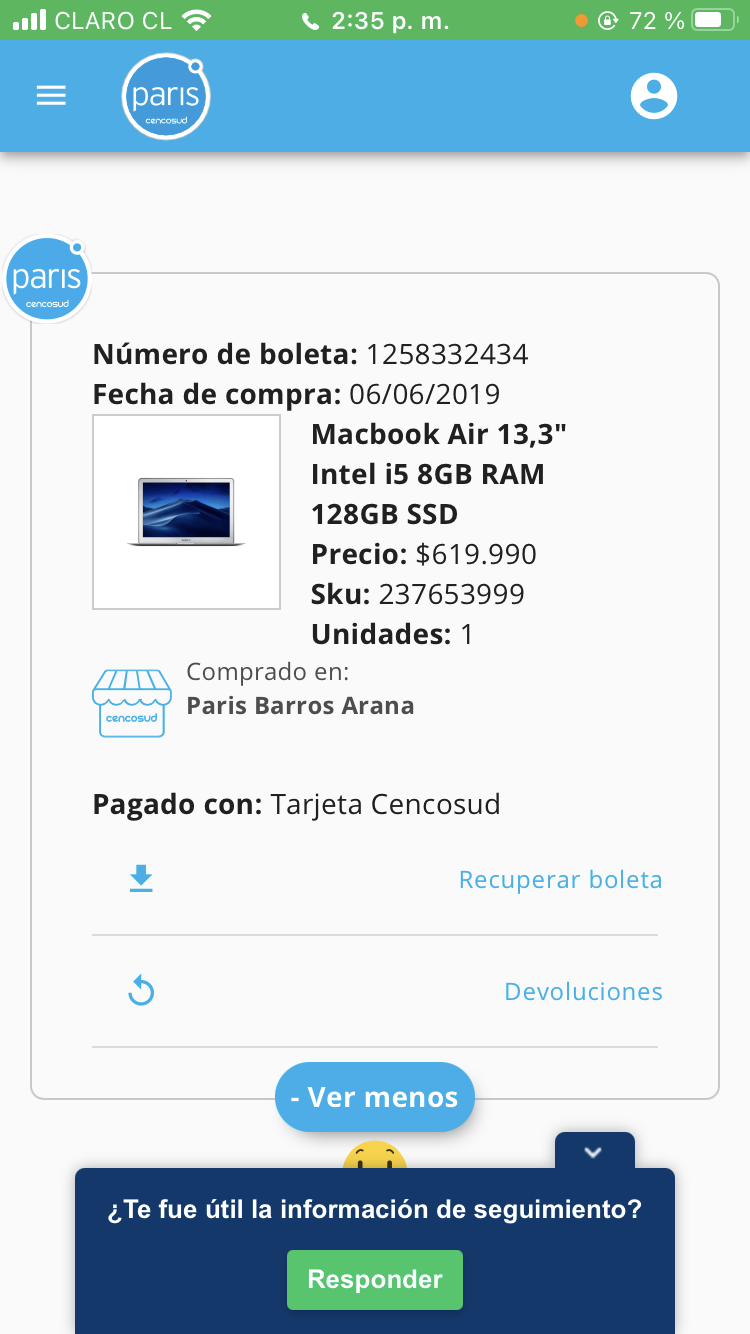Open the hamburger menu

click(51, 96)
